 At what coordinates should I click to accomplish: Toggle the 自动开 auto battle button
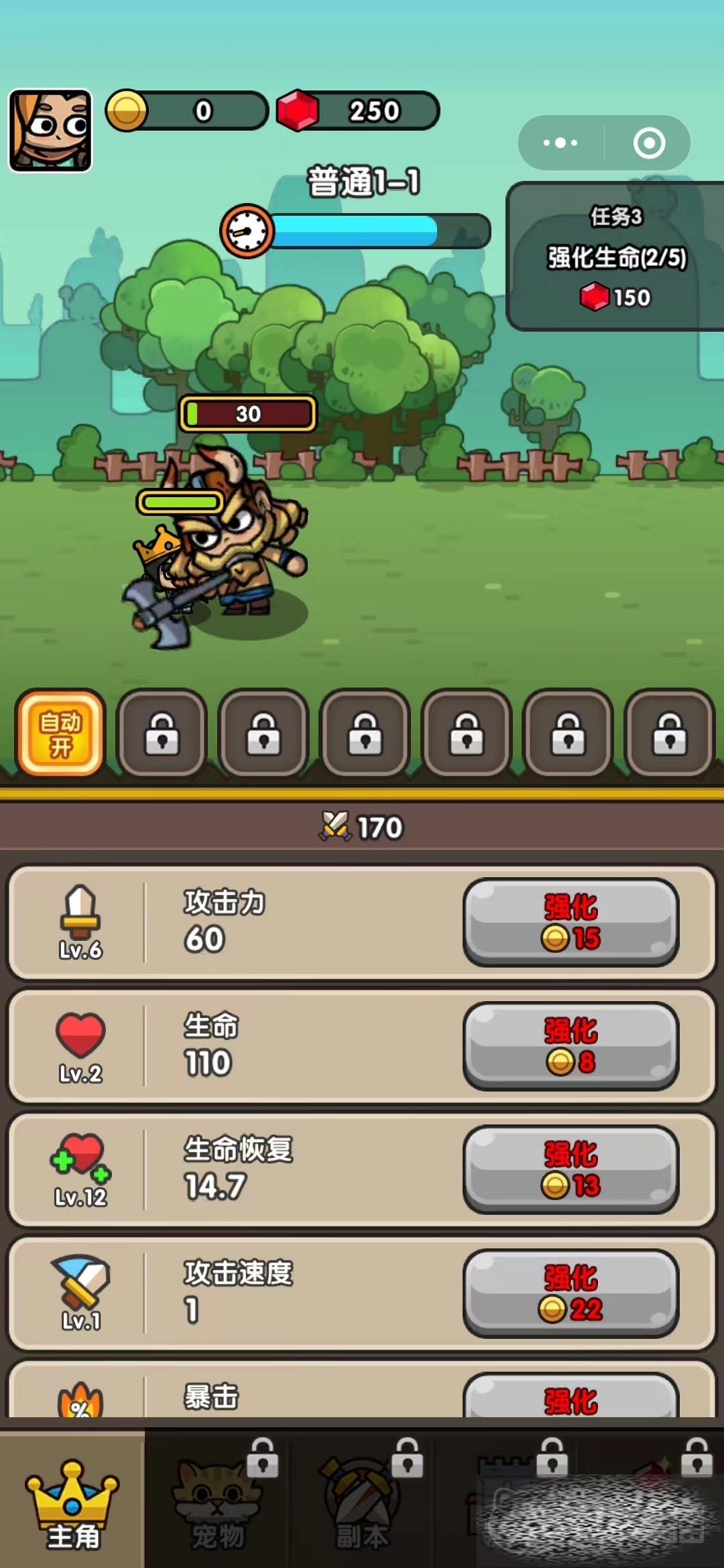pos(60,733)
